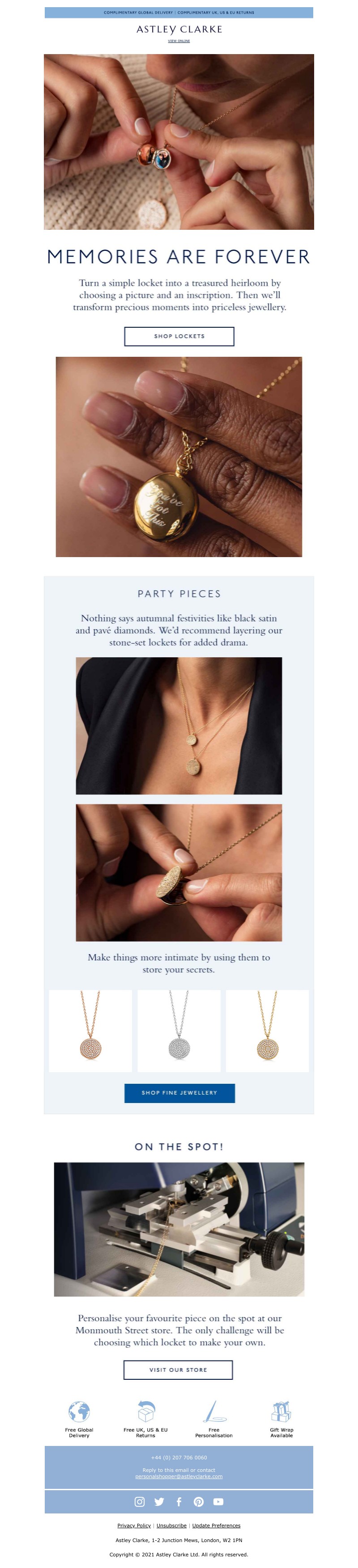
Task: Tap the Unsubscribe link
Action: pos(171,1526)
